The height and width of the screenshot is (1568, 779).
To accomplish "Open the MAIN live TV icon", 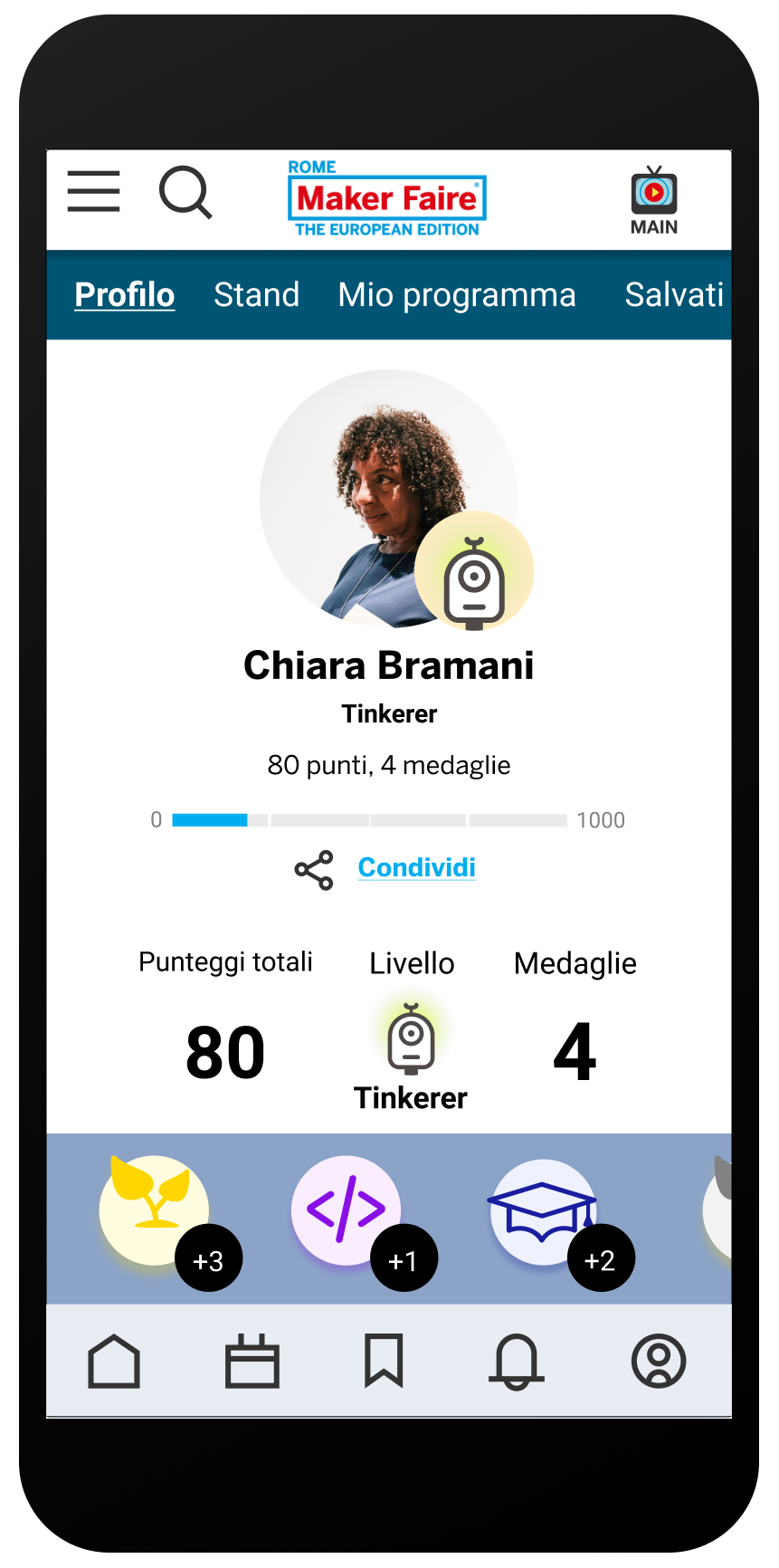I will 653,201.
